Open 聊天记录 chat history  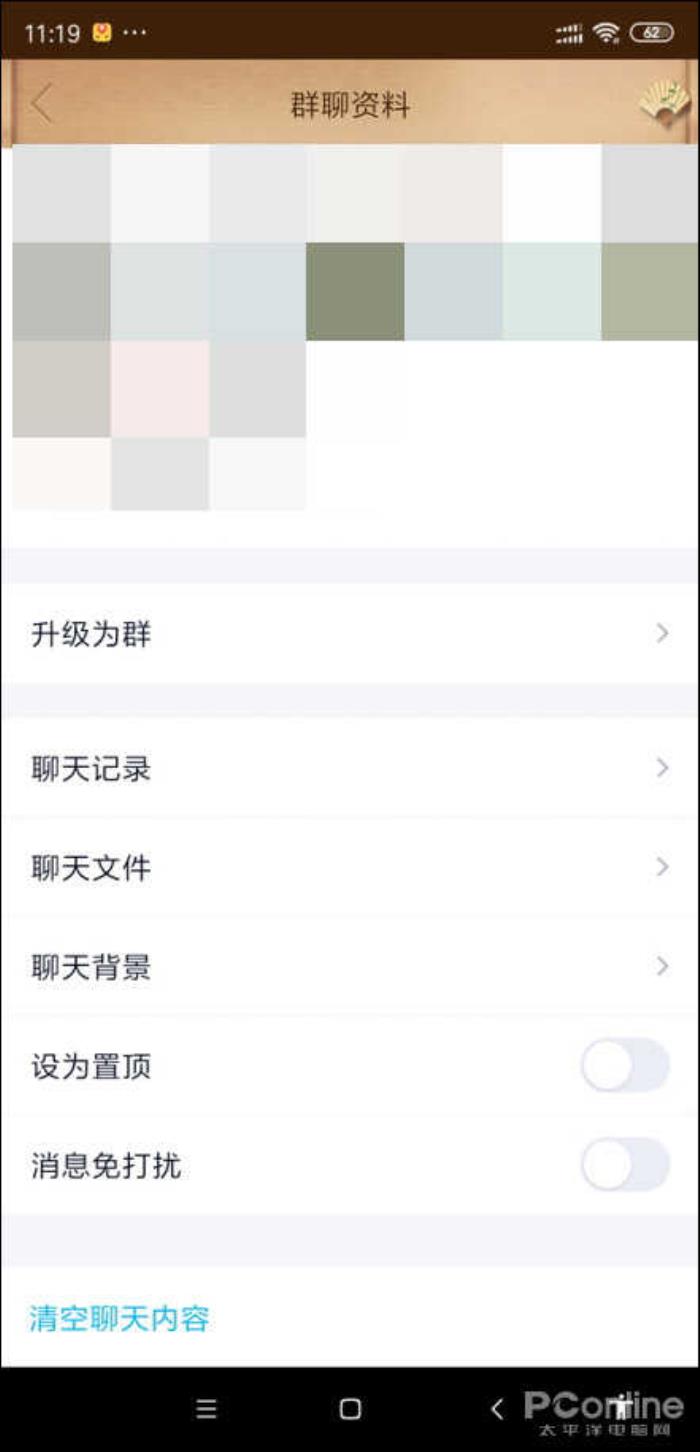click(x=350, y=769)
